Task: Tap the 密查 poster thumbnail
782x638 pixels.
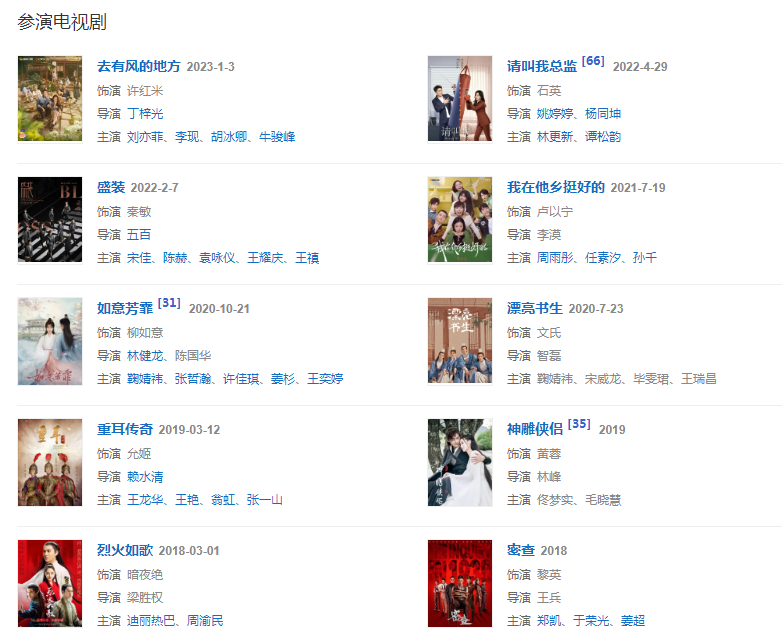Action: click(460, 583)
